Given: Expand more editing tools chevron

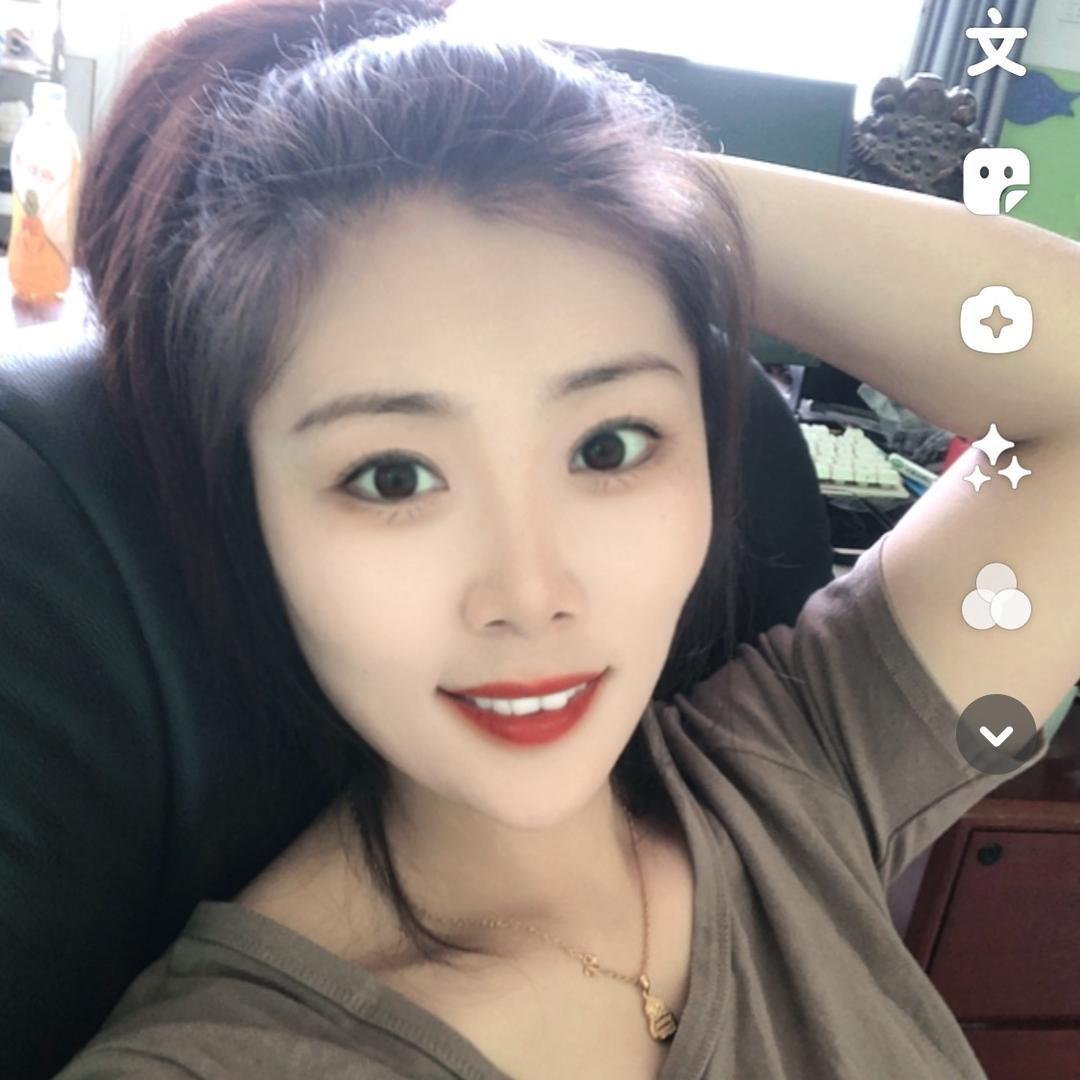Looking at the screenshot, I should tap(996, 735).
